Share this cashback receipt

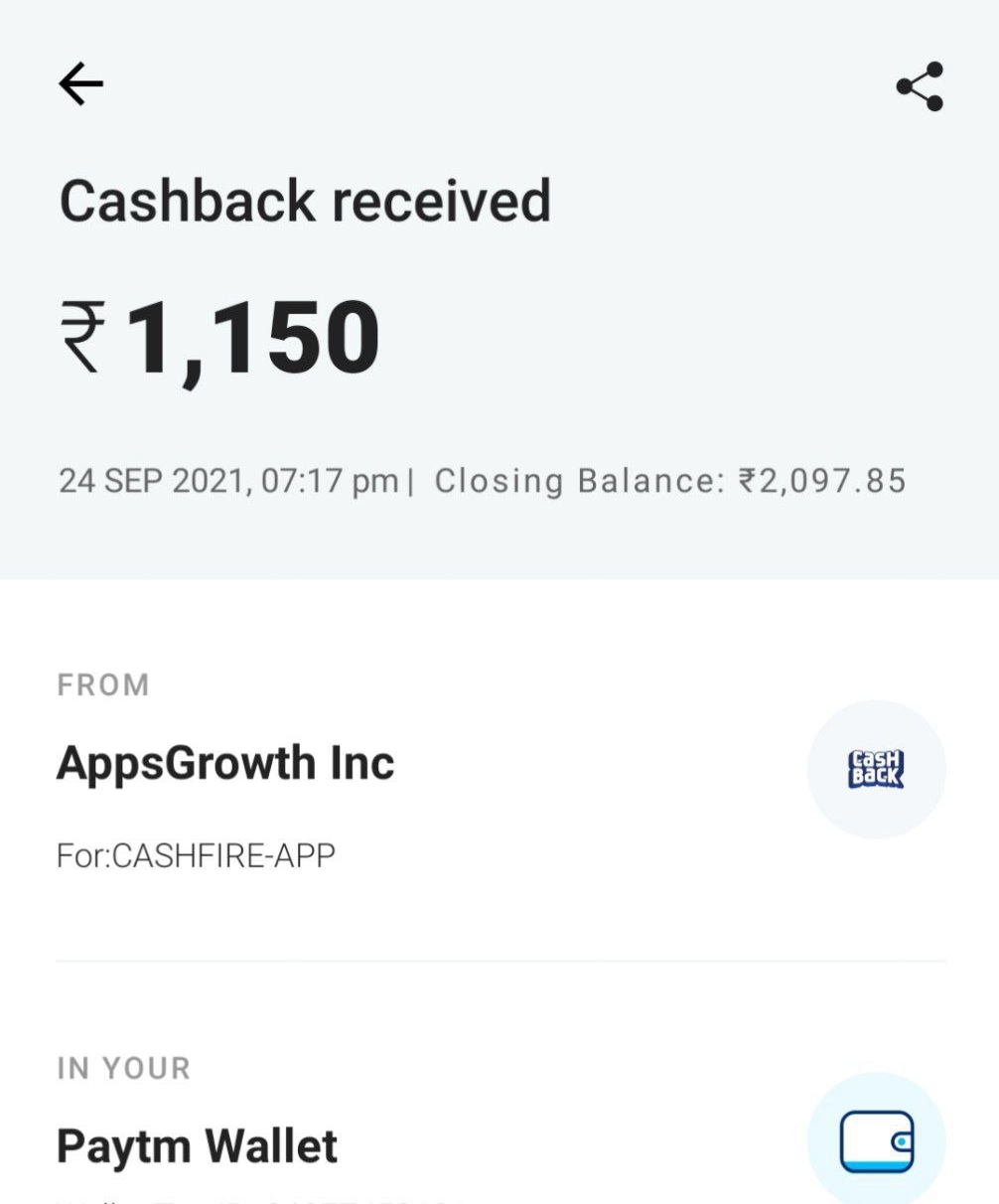click(x=920, y=86)
